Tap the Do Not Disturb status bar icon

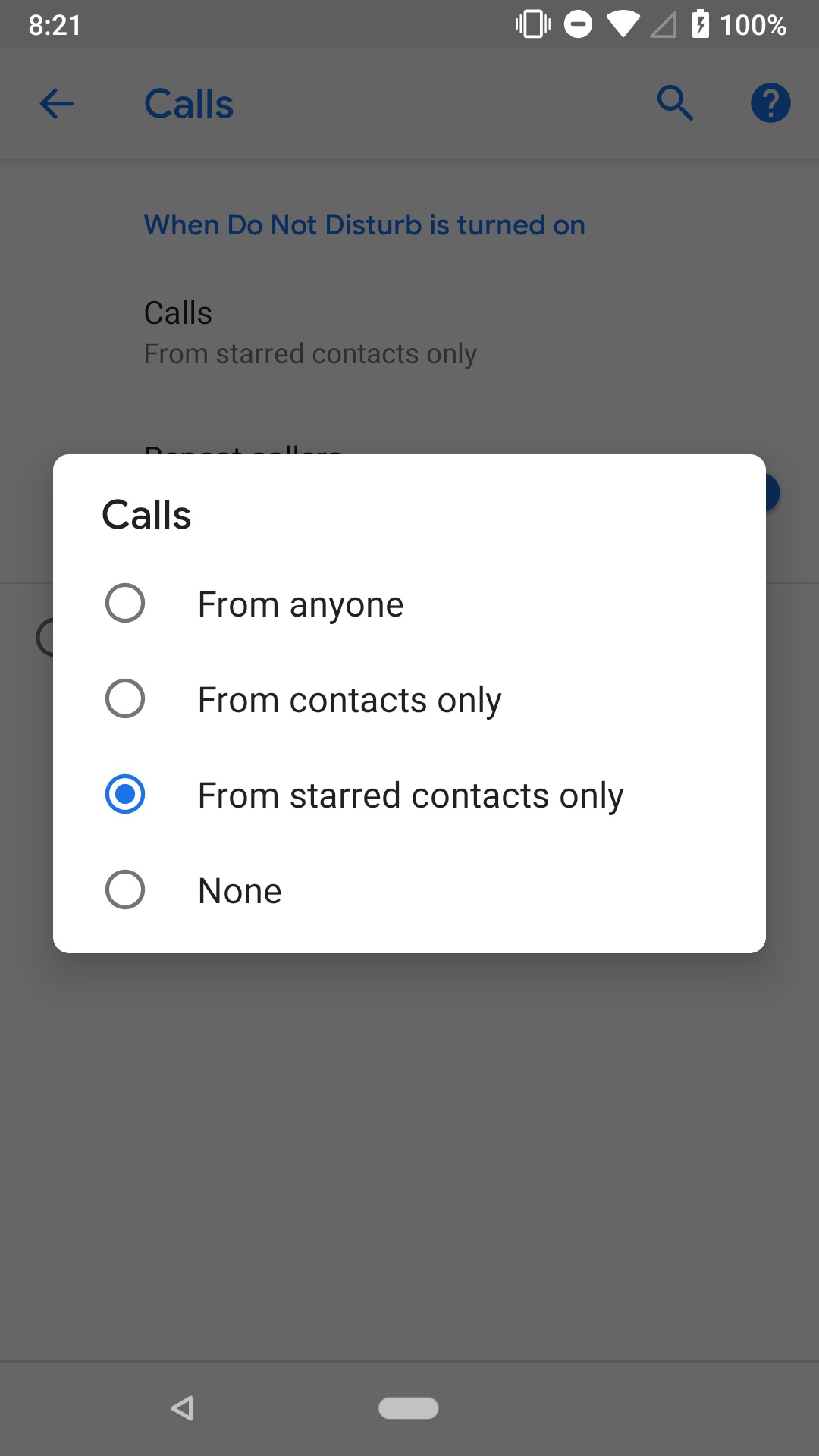click(x=578, y=24)
